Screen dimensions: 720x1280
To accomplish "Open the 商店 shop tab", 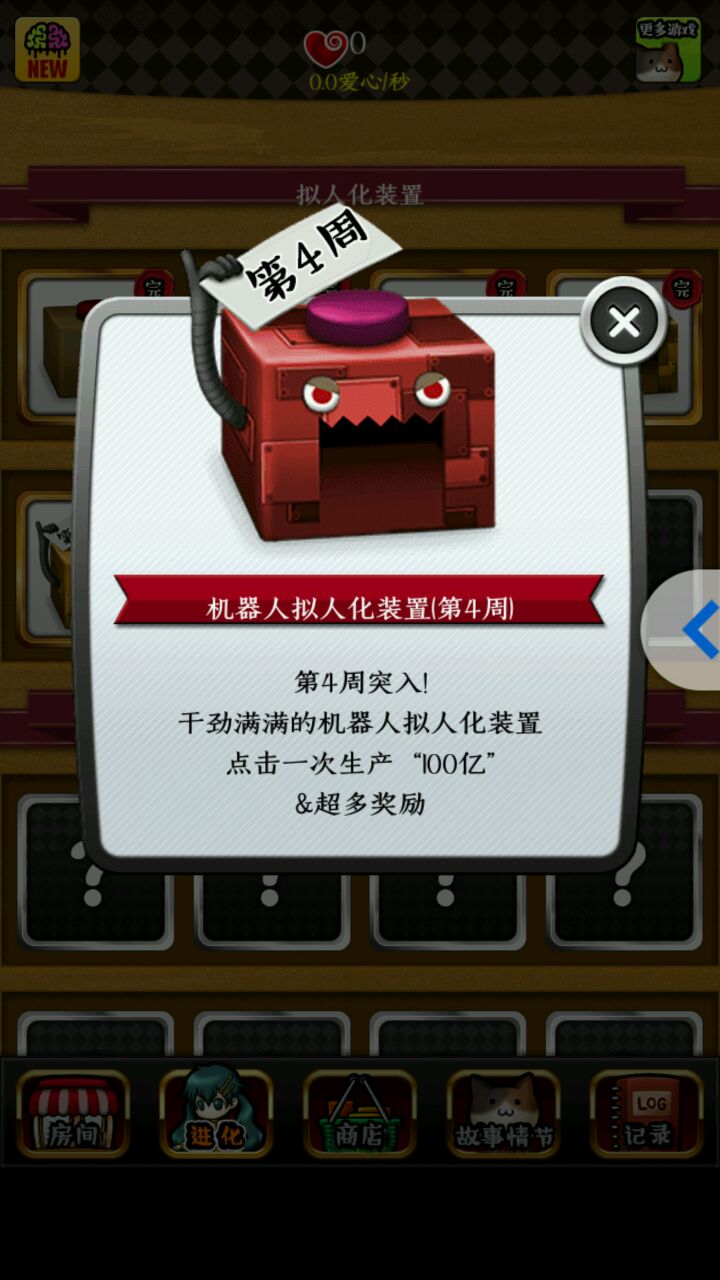I will [x=359, y=1114].
